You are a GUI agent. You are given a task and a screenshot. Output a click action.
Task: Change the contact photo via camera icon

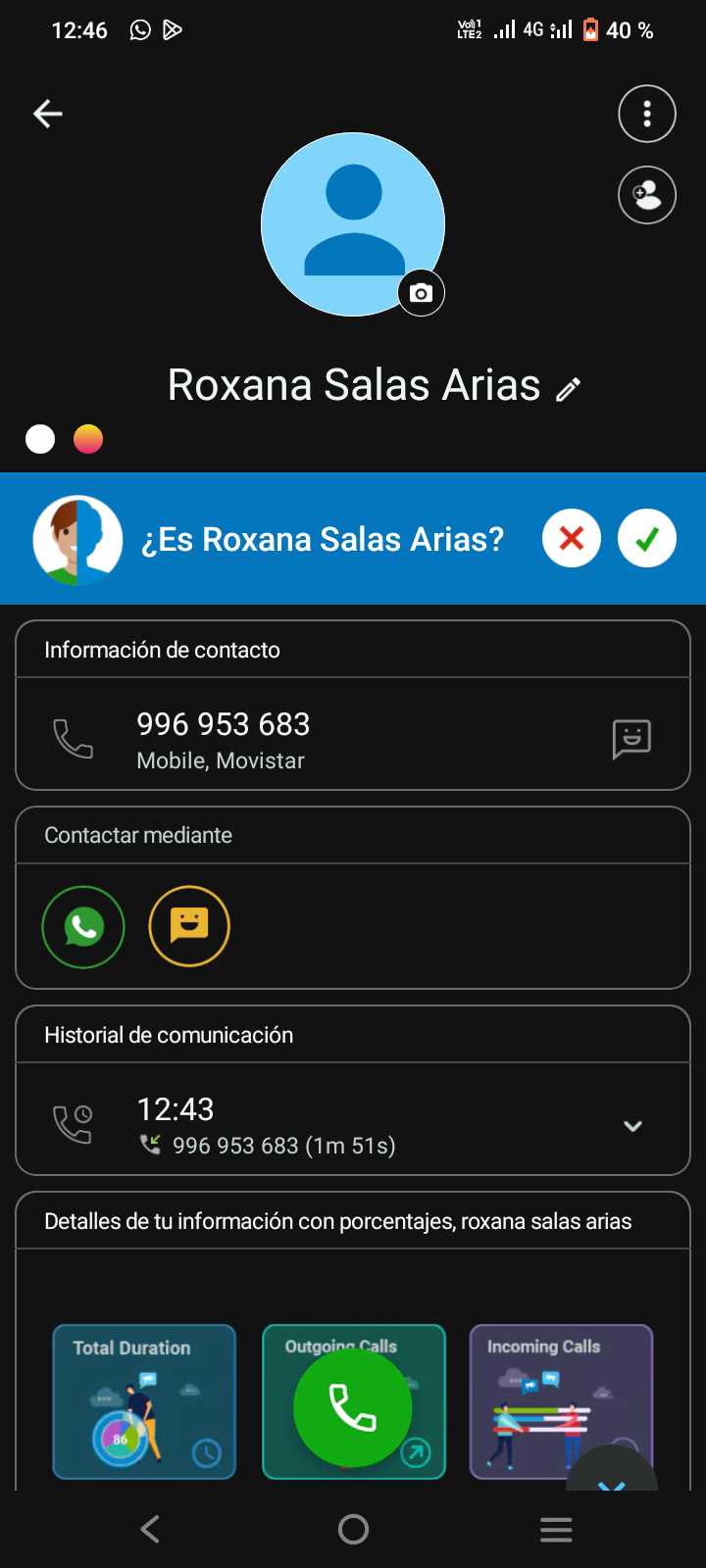tap(421, 293)
